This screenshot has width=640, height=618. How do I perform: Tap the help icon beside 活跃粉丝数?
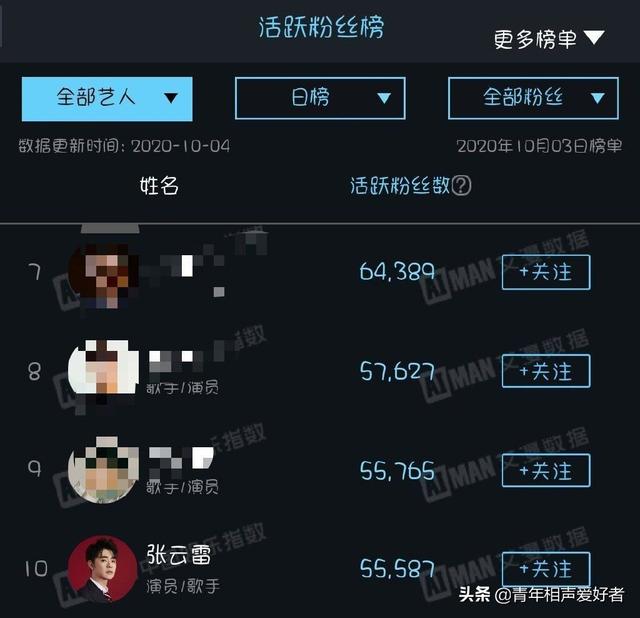(461, 186)
